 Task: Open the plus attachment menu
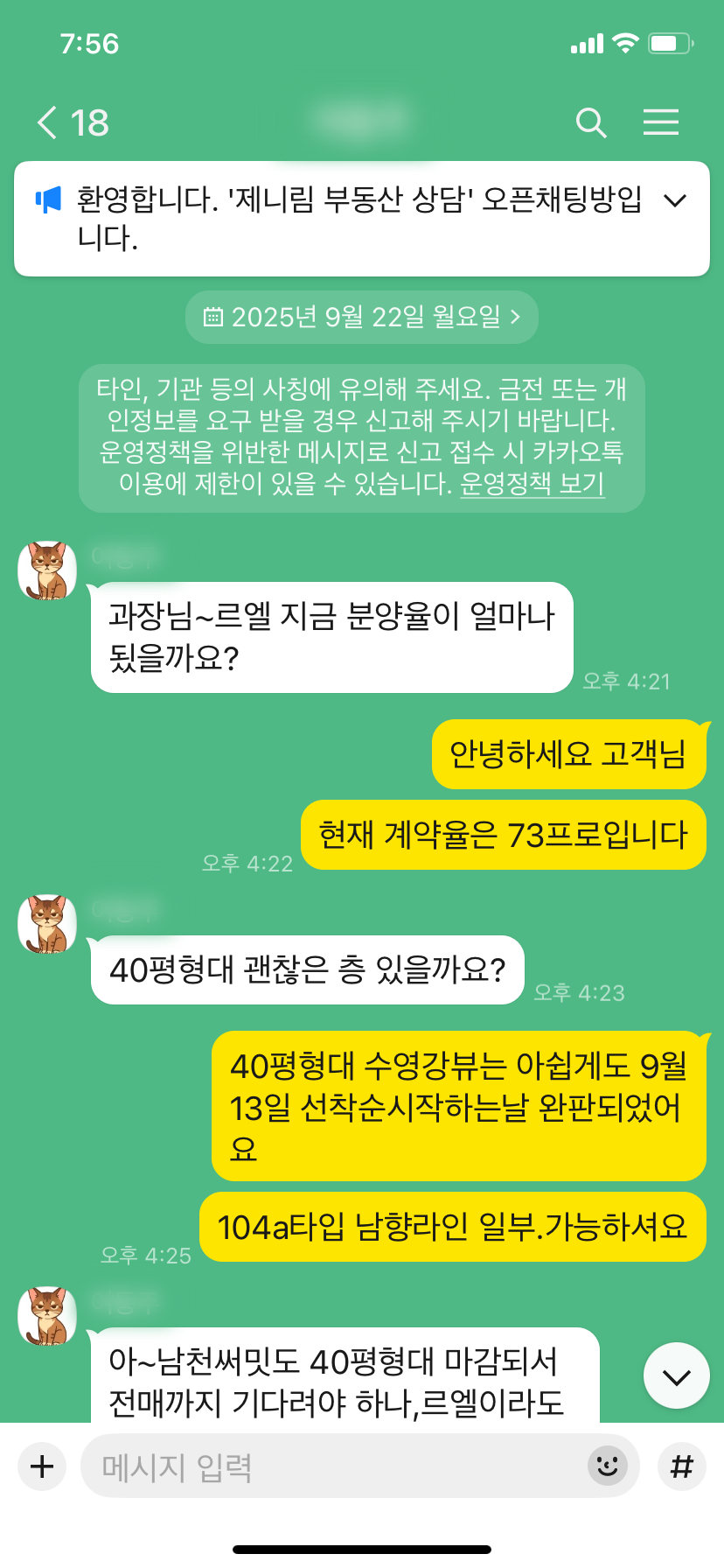42,1466
